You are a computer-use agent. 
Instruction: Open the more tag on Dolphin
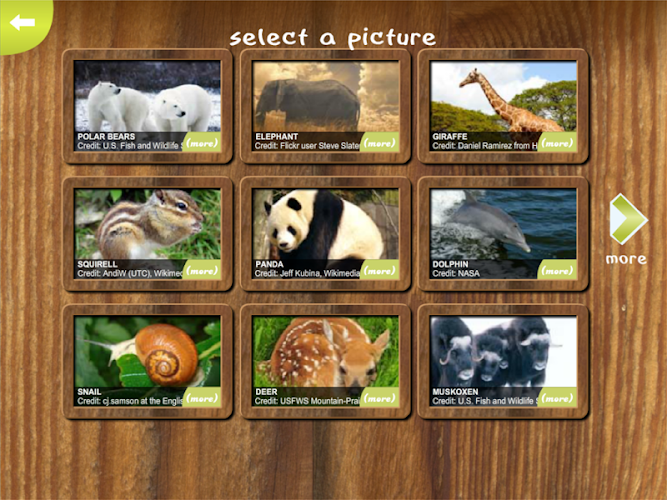click(558, 270)
